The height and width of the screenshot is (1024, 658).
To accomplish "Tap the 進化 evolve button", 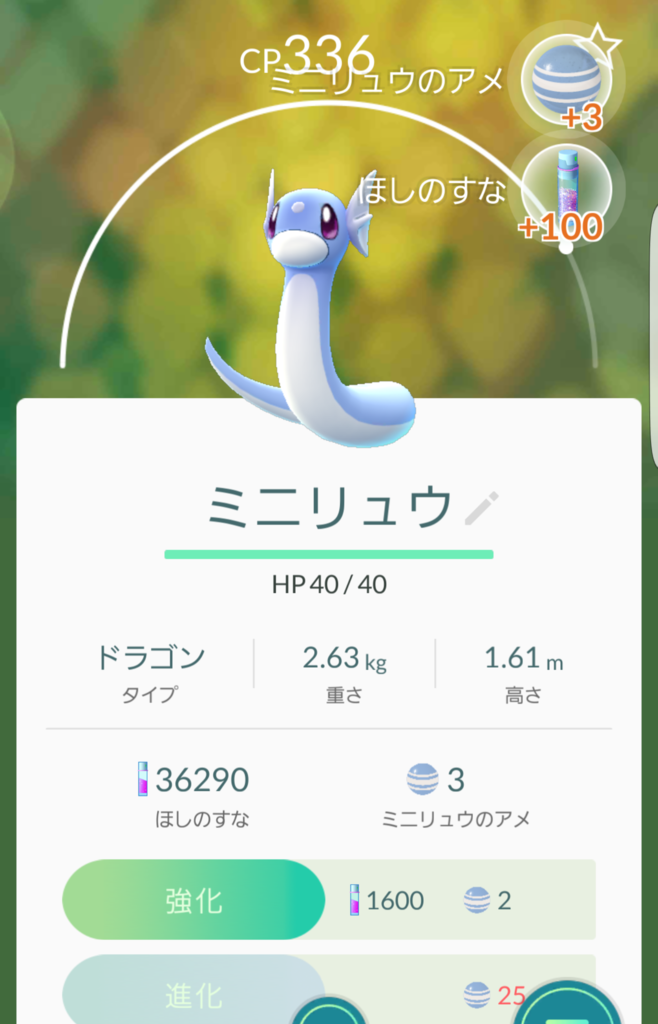I will pyautogui.click(x=194, y=994).
